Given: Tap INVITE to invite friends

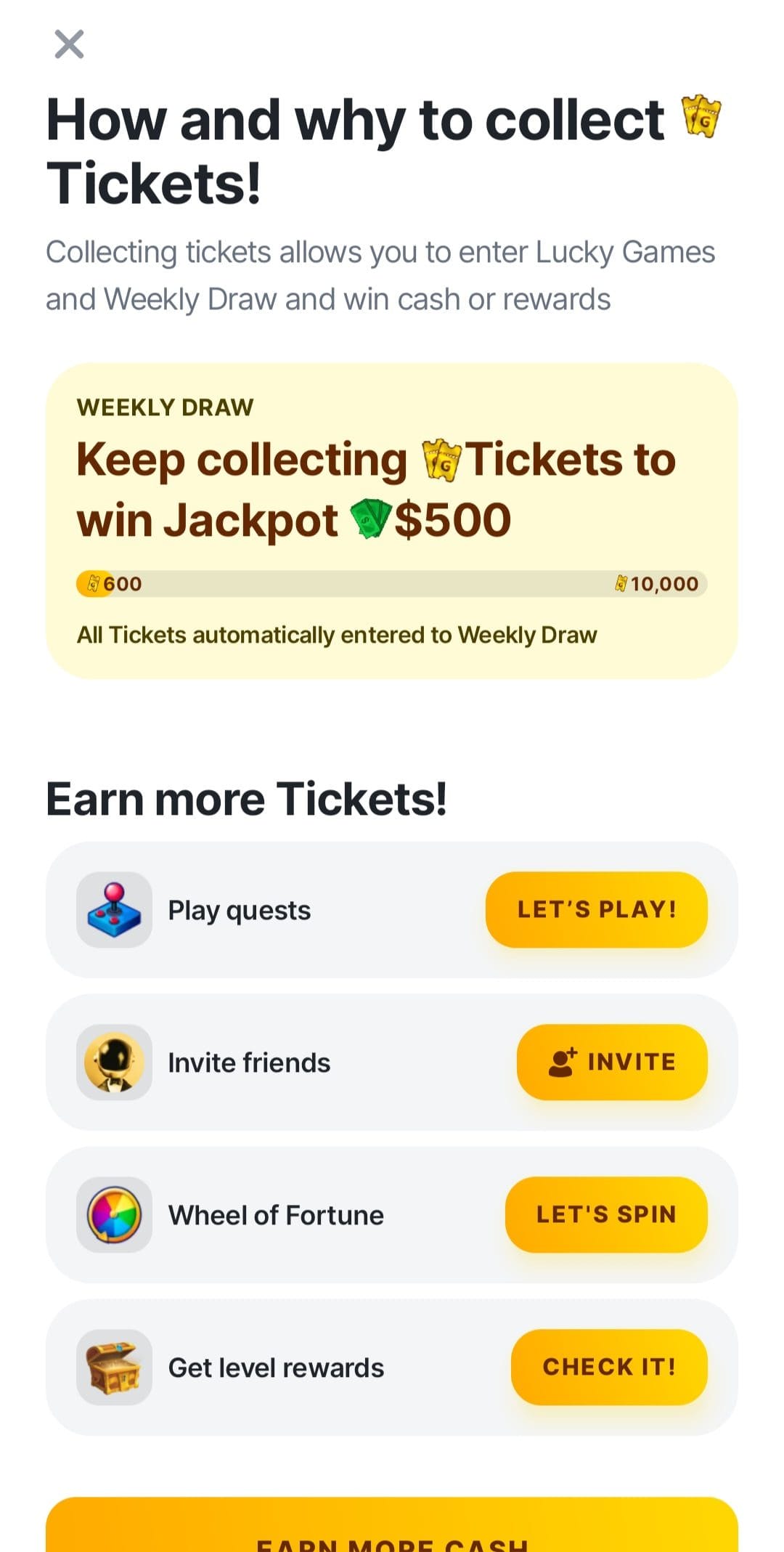Looking at the screenshot, I should pos(612,1062).
